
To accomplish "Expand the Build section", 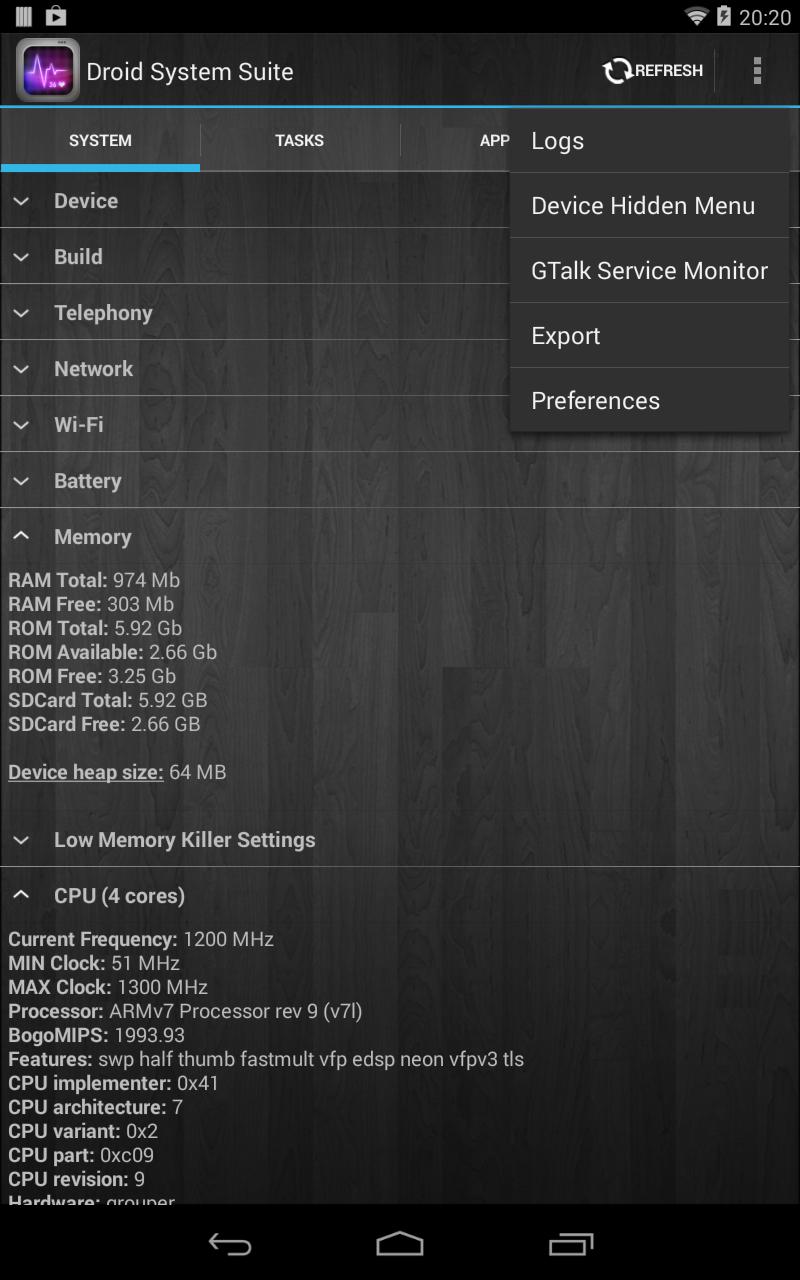I will [x=78, y=257].
